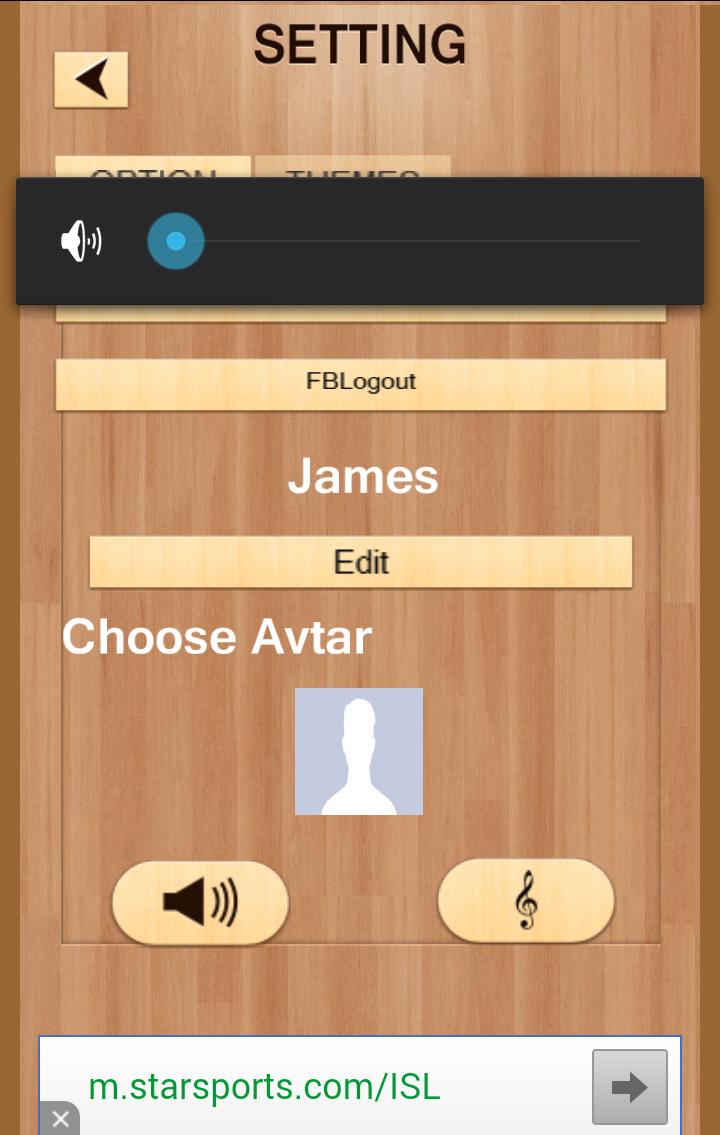Toggle music with the treble clef button

(x=526, y=901)
